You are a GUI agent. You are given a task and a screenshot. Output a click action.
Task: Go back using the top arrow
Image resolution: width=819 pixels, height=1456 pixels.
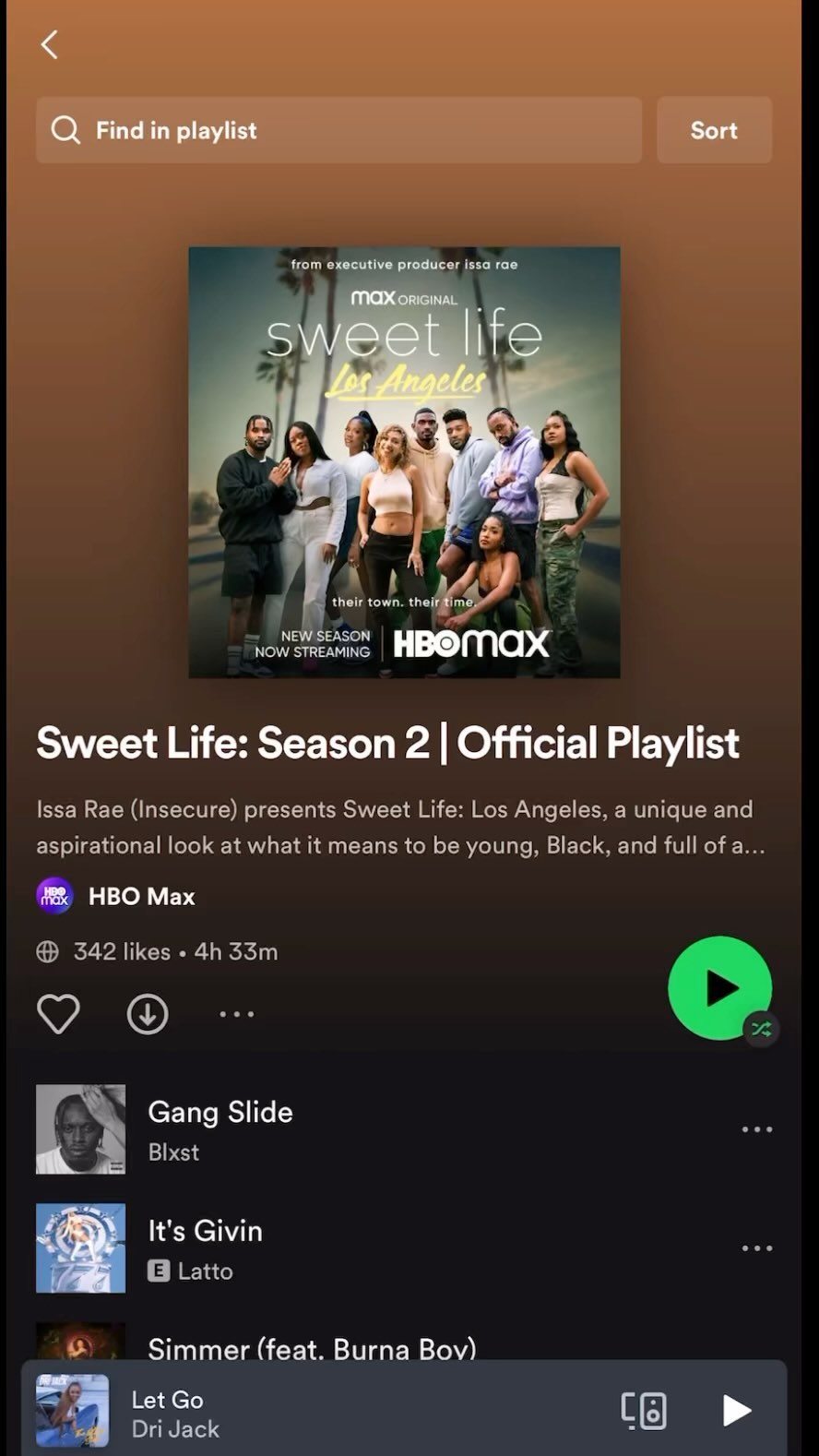(x=50, y=44)
